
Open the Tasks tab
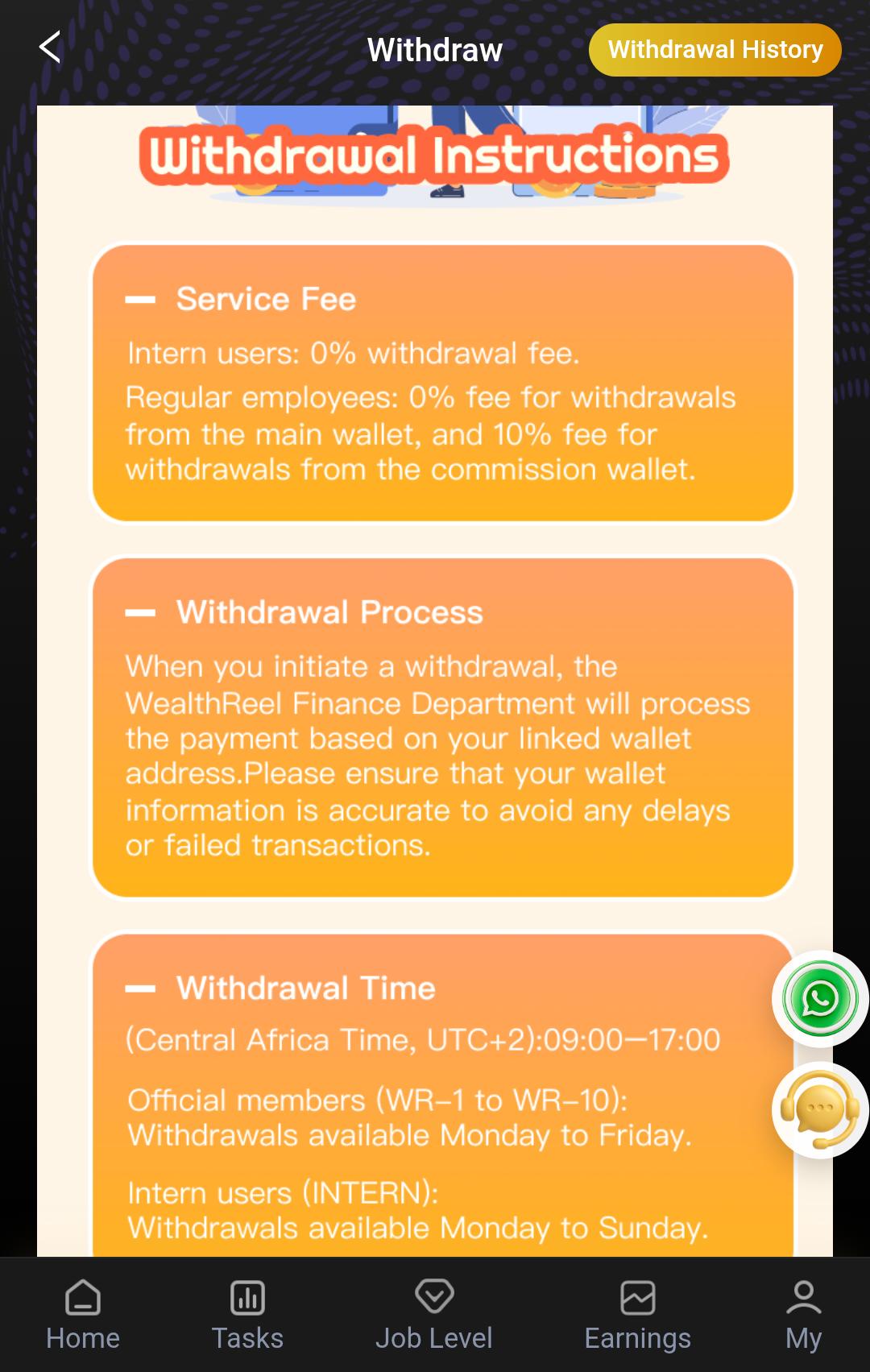tap(247, 1315)
